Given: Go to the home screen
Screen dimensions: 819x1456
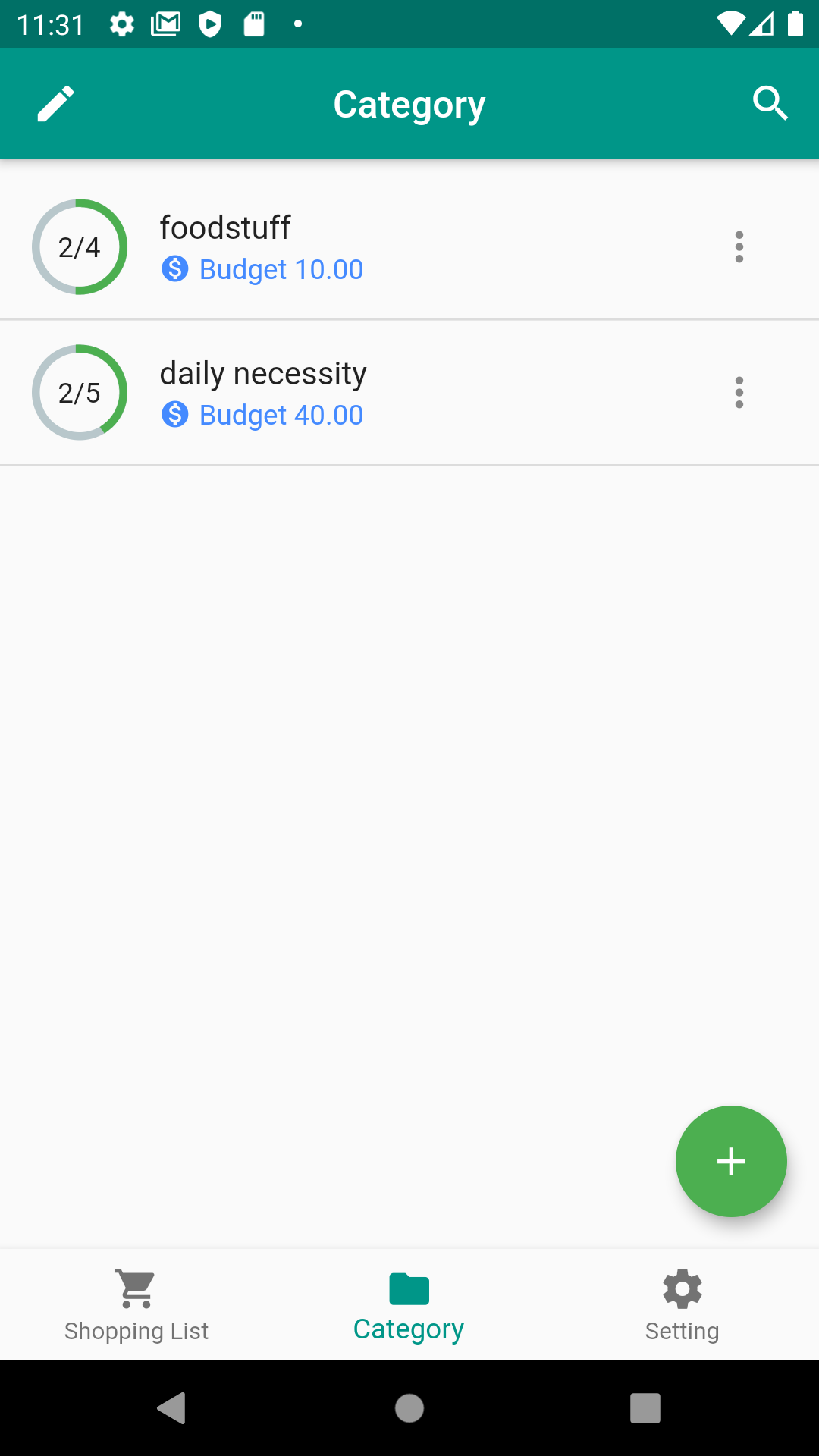Looking at the screenshot, I should pos(409,1408).
